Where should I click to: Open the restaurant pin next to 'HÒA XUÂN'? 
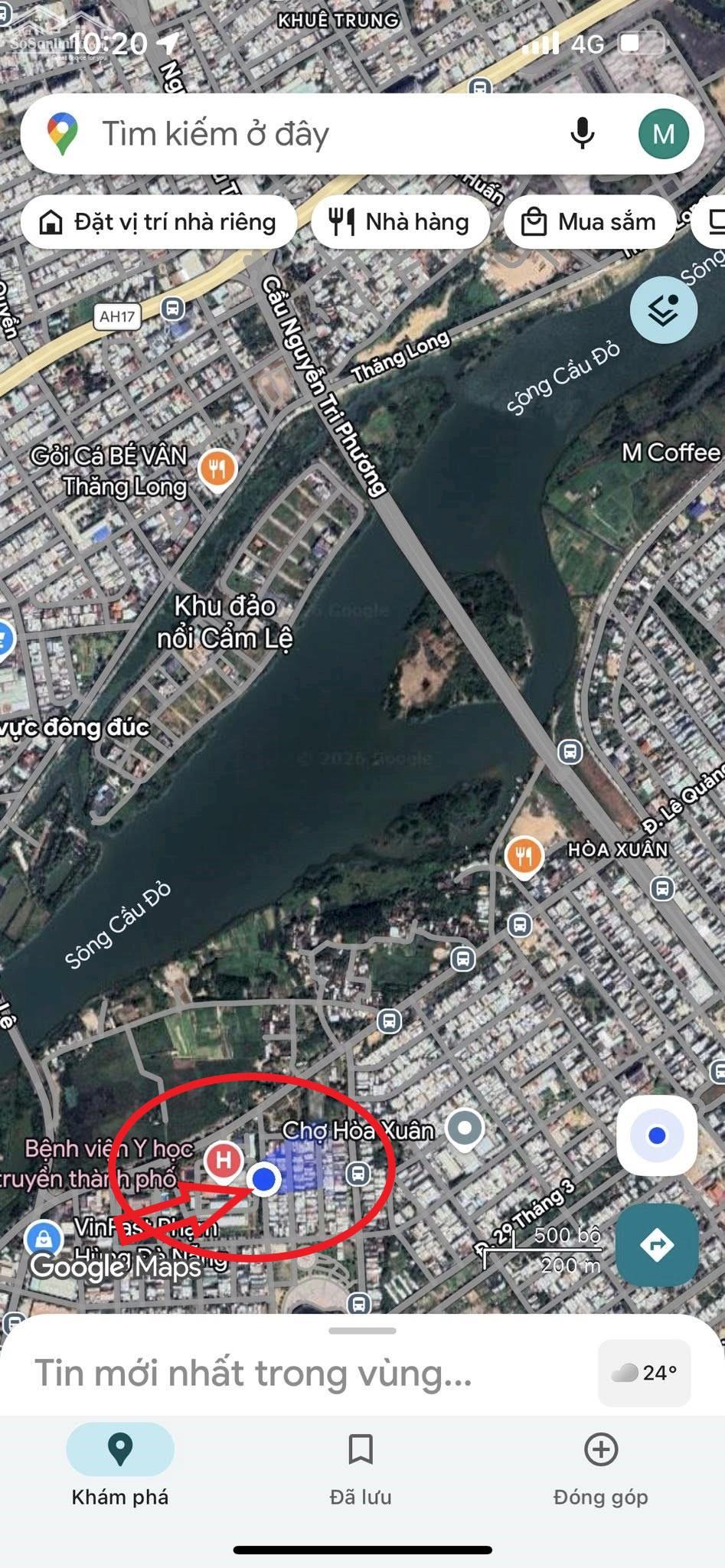524,856
